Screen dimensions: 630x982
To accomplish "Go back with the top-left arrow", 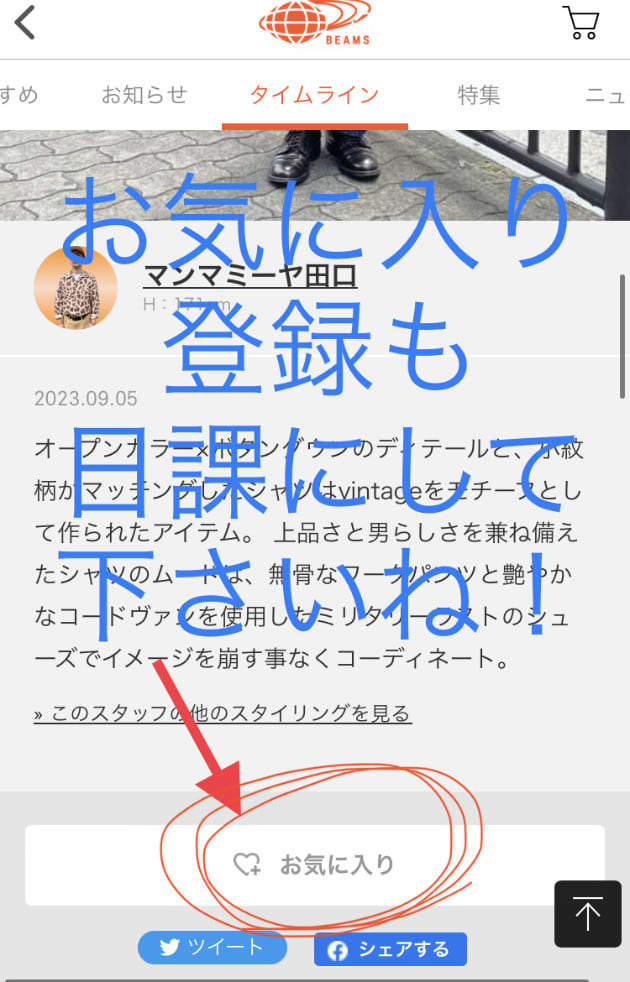I will 25,22.
